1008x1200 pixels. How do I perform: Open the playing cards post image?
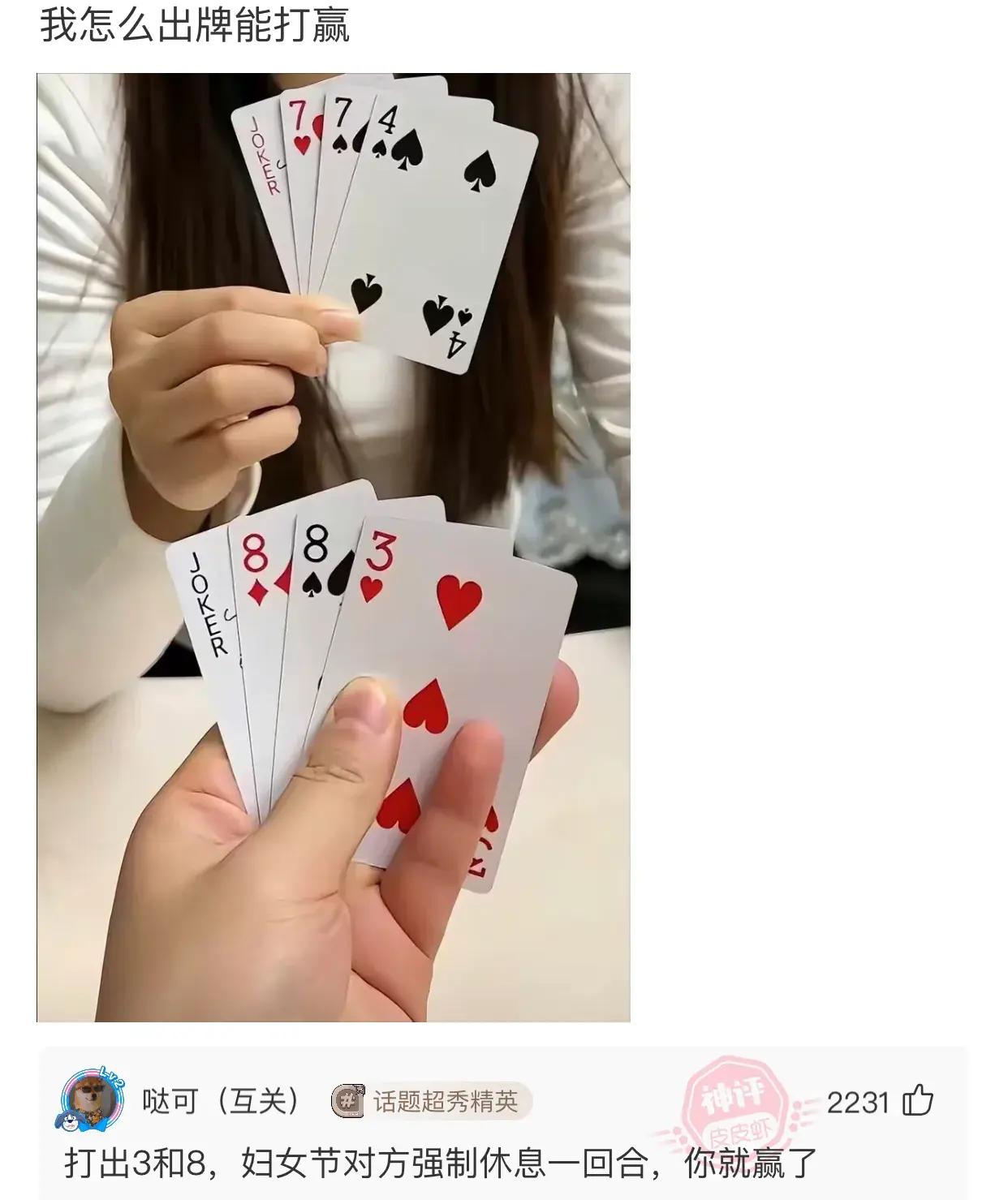pyautogui.click(x=333, y=548)
